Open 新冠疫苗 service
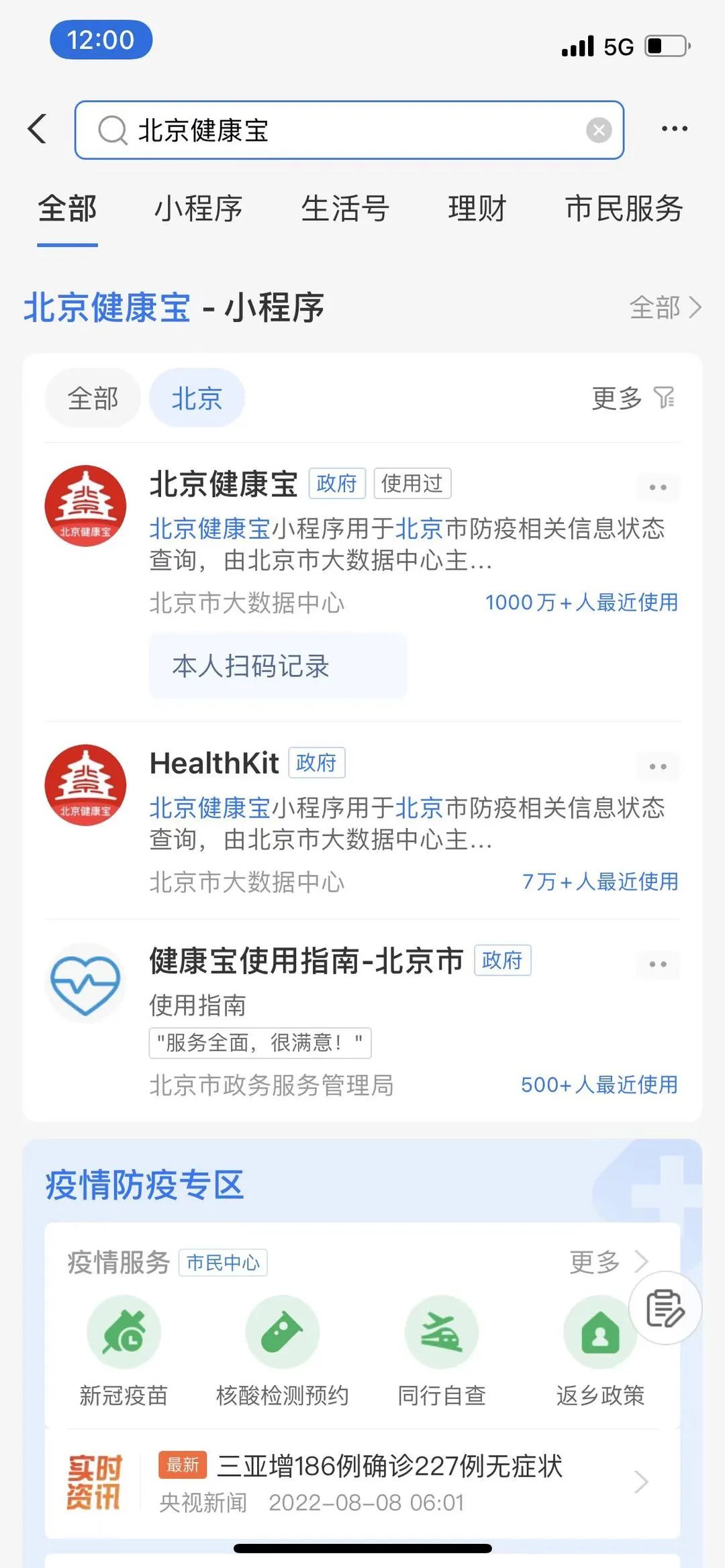The image size is (725, 1568). [124, 1350]
